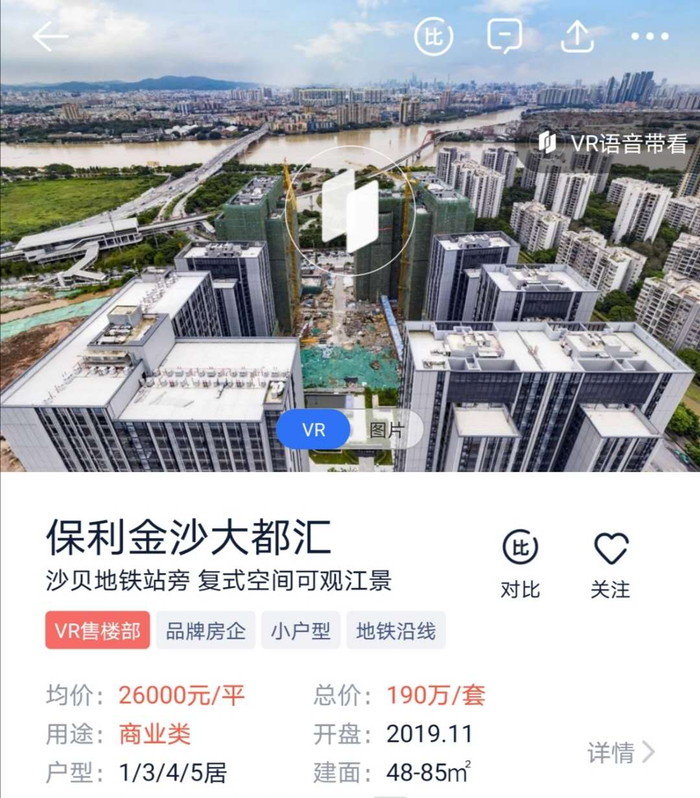Go back using the arrow
Screen dimensions: 700x798
tap(49, 37)
